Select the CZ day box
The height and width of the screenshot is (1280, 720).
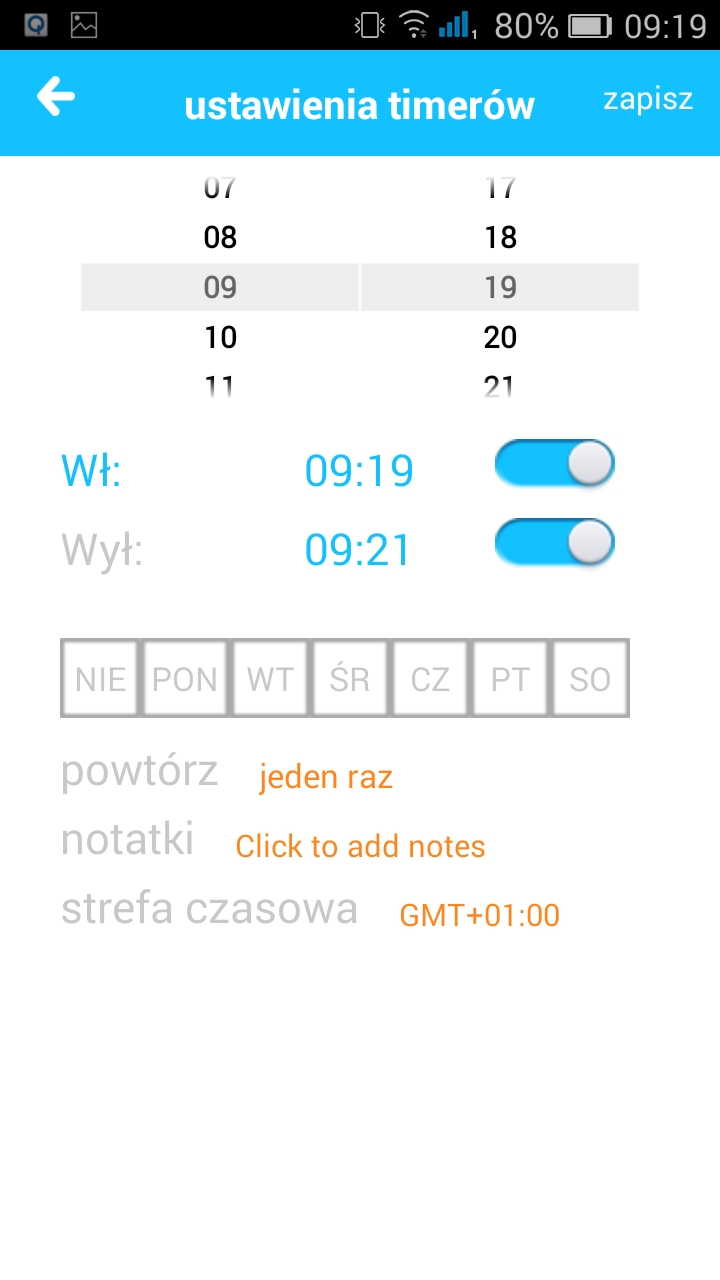[x=430, y=679]
